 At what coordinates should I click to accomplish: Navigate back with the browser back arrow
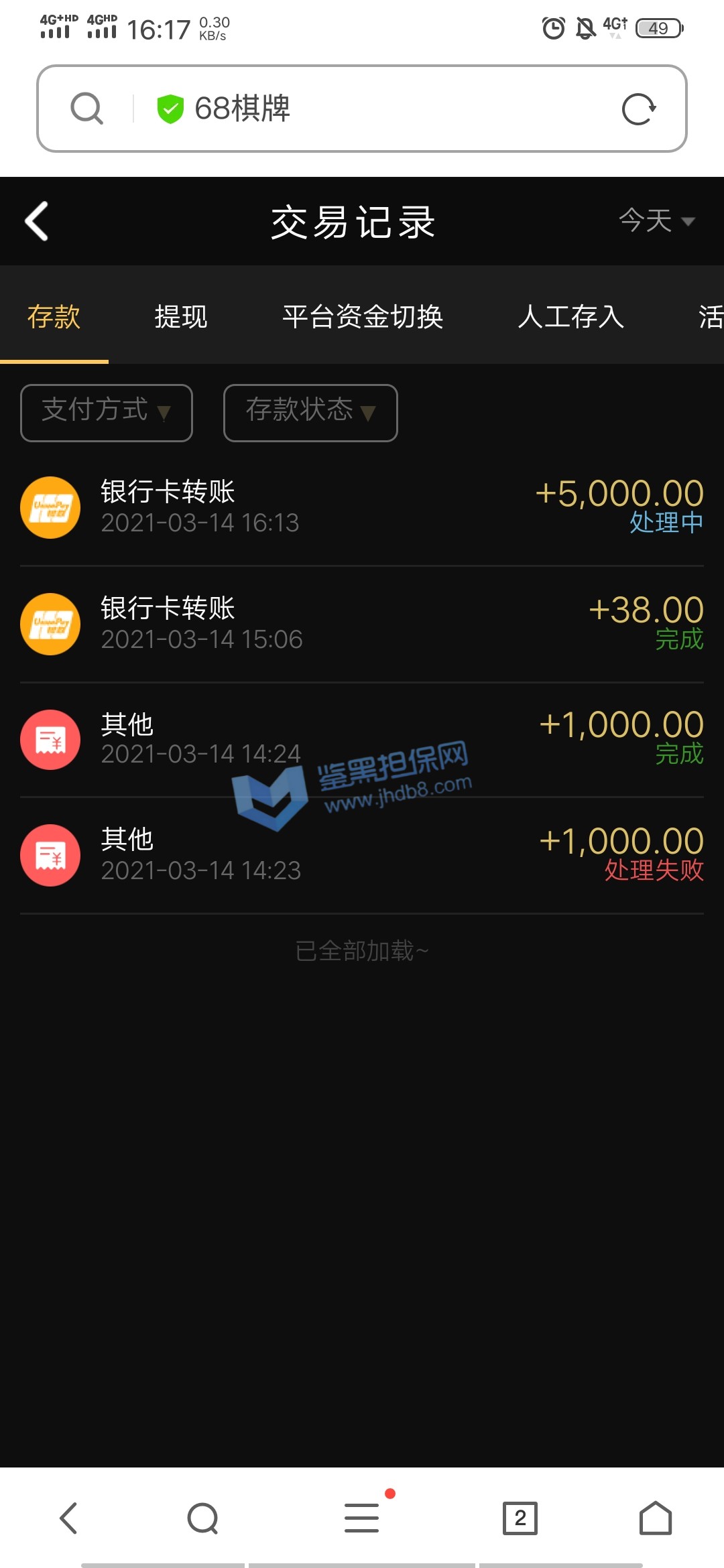coord(69,1518)
